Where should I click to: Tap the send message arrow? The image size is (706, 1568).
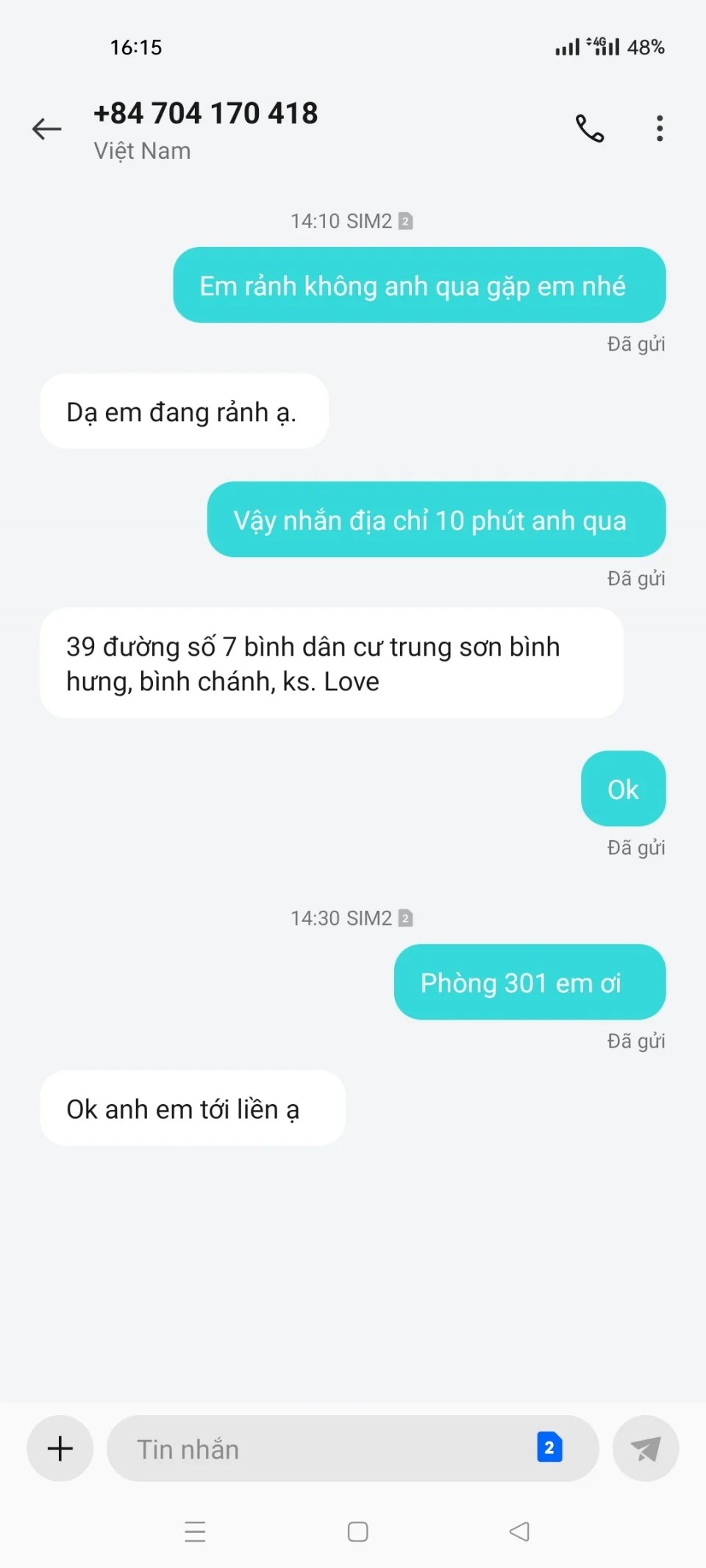click(x=645, y=1449)
